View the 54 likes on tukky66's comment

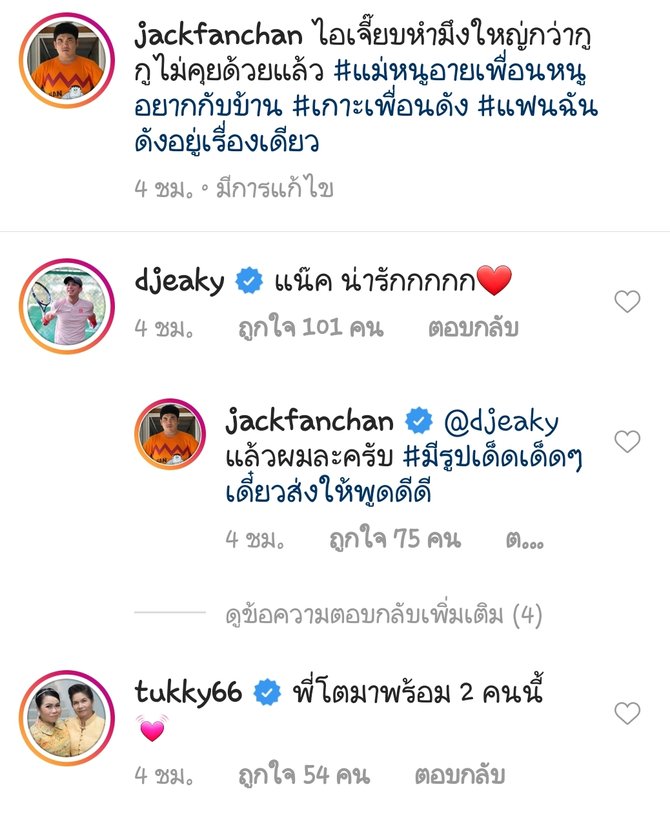pyautogui.click(x=303, y=774)
